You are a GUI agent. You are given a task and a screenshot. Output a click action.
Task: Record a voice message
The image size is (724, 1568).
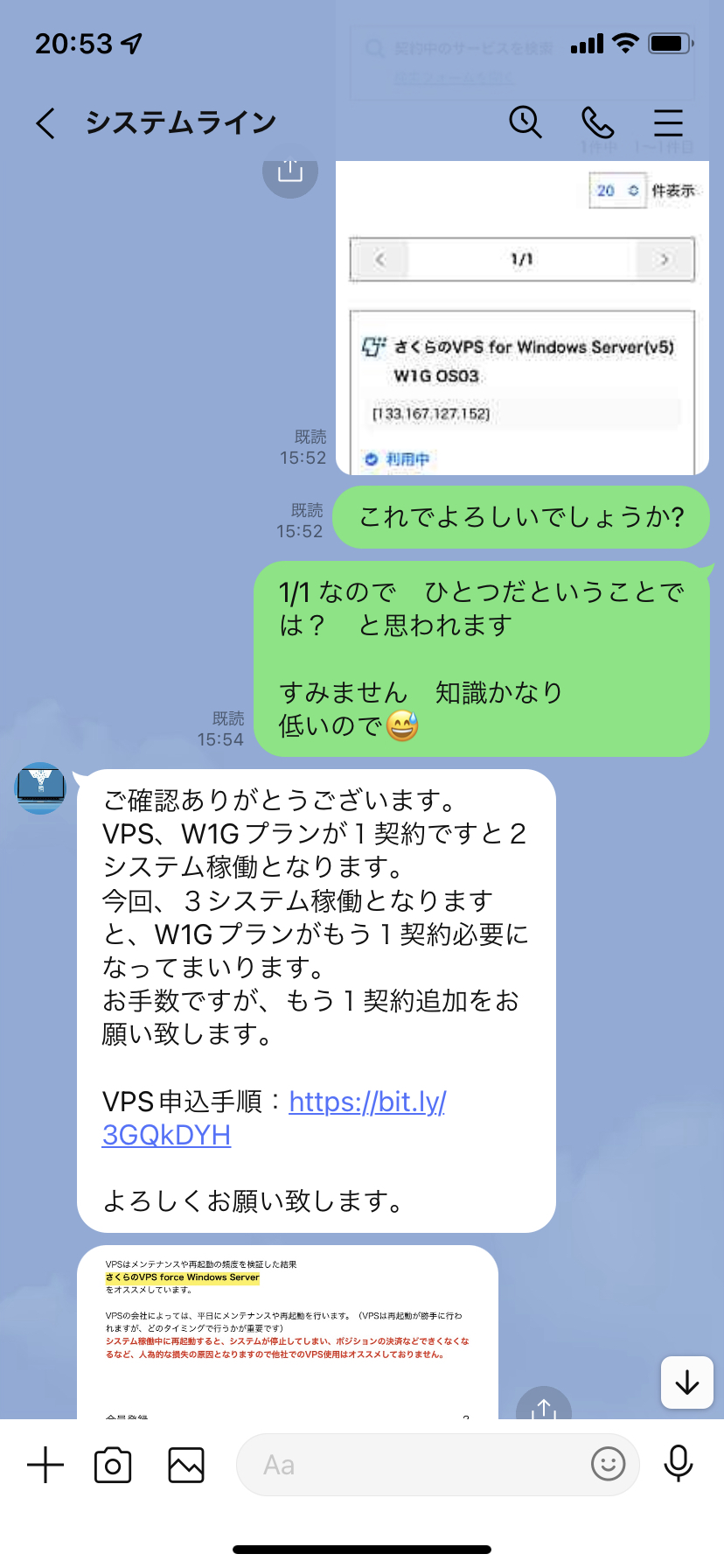click(x=679, y=1464)
